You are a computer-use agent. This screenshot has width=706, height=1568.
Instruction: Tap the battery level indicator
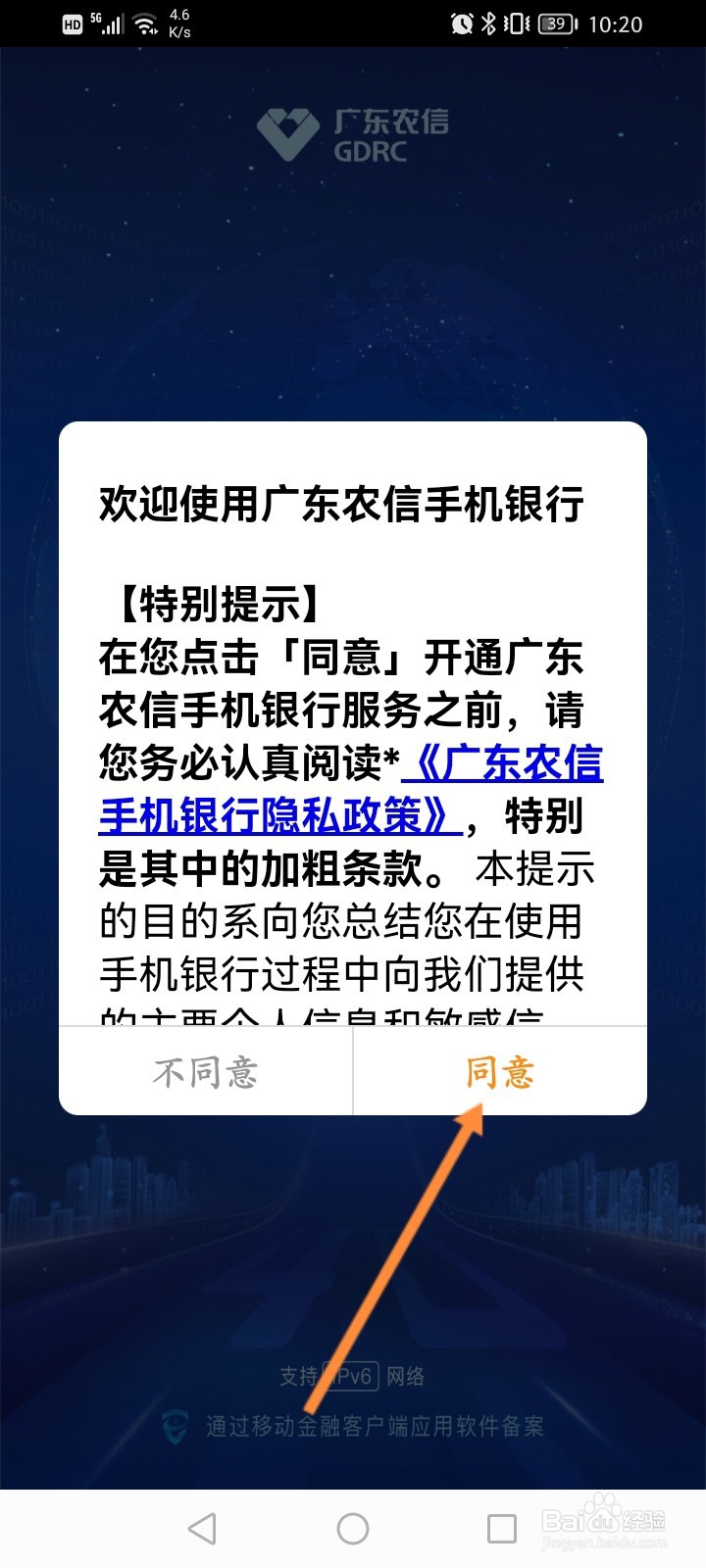[554, 24]
